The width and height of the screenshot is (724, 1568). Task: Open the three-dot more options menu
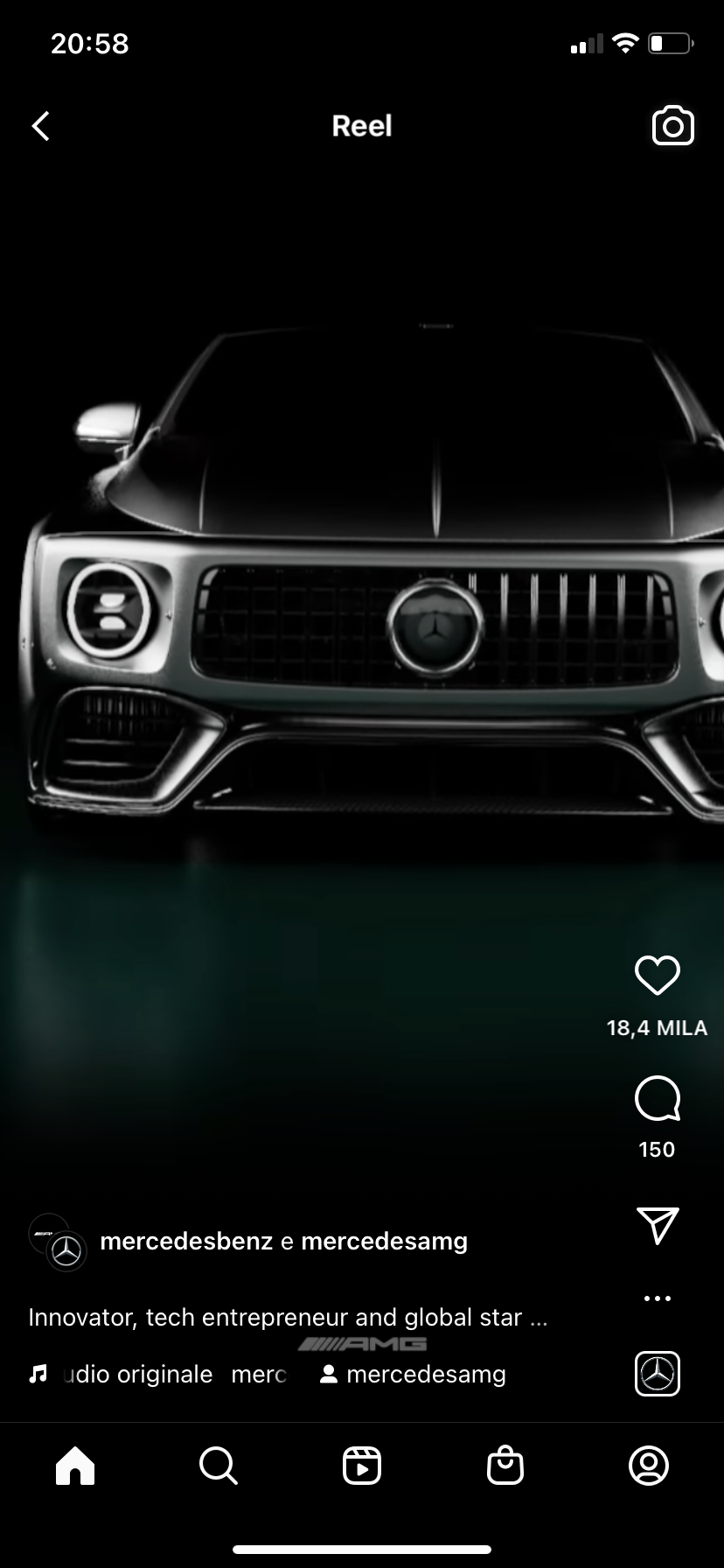[x=658, y=1298]
